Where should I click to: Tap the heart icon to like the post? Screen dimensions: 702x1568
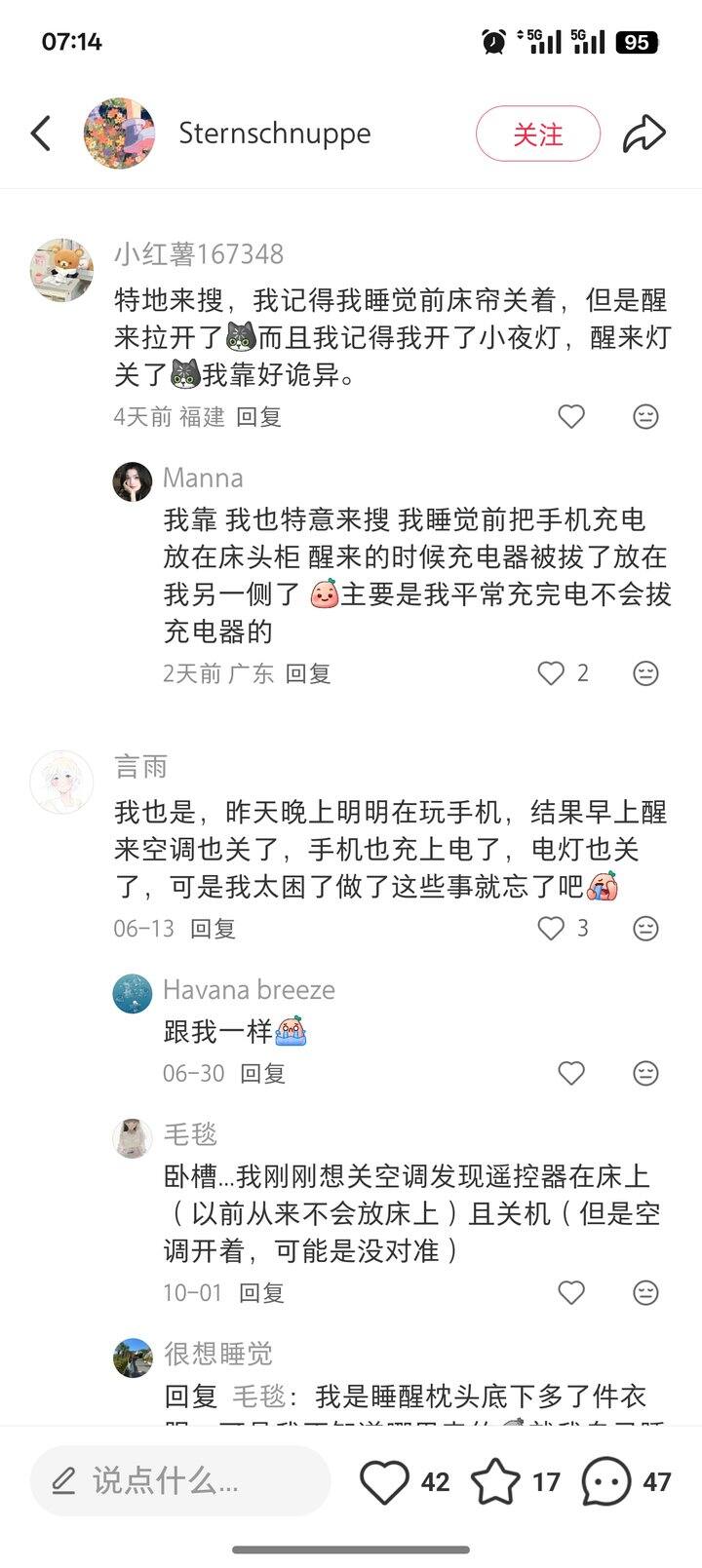pos(388,1479)
